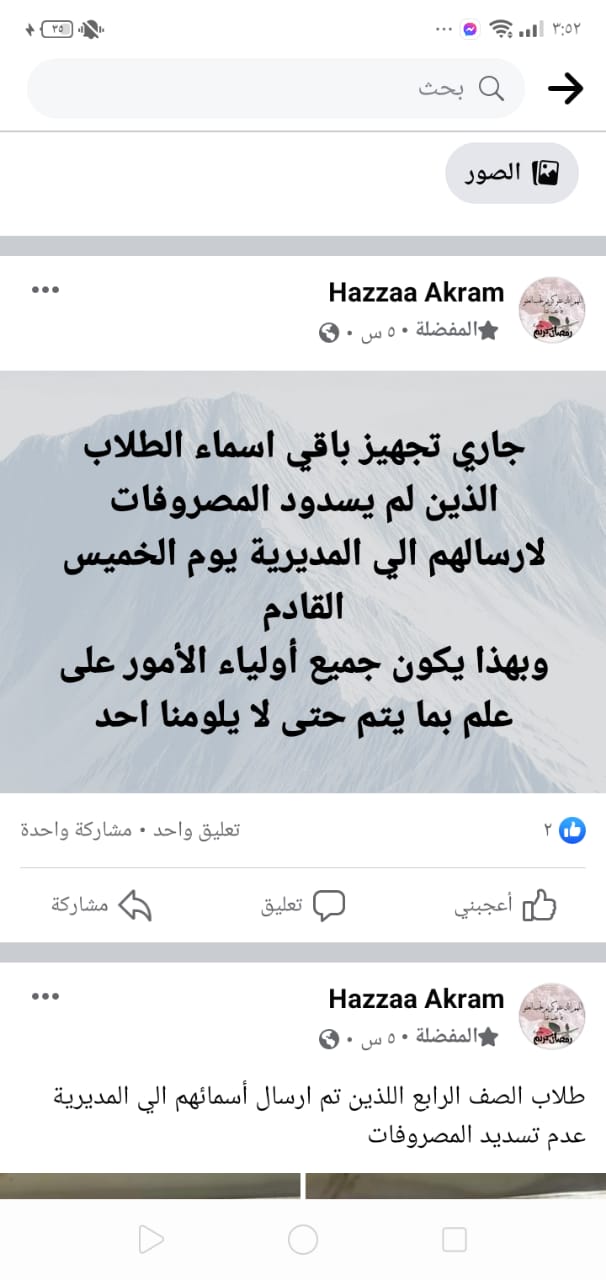Open recent apps from the navigation bar
Image resolution: width=606 pixels, height=1280 pixels.
coord(454,1240)
